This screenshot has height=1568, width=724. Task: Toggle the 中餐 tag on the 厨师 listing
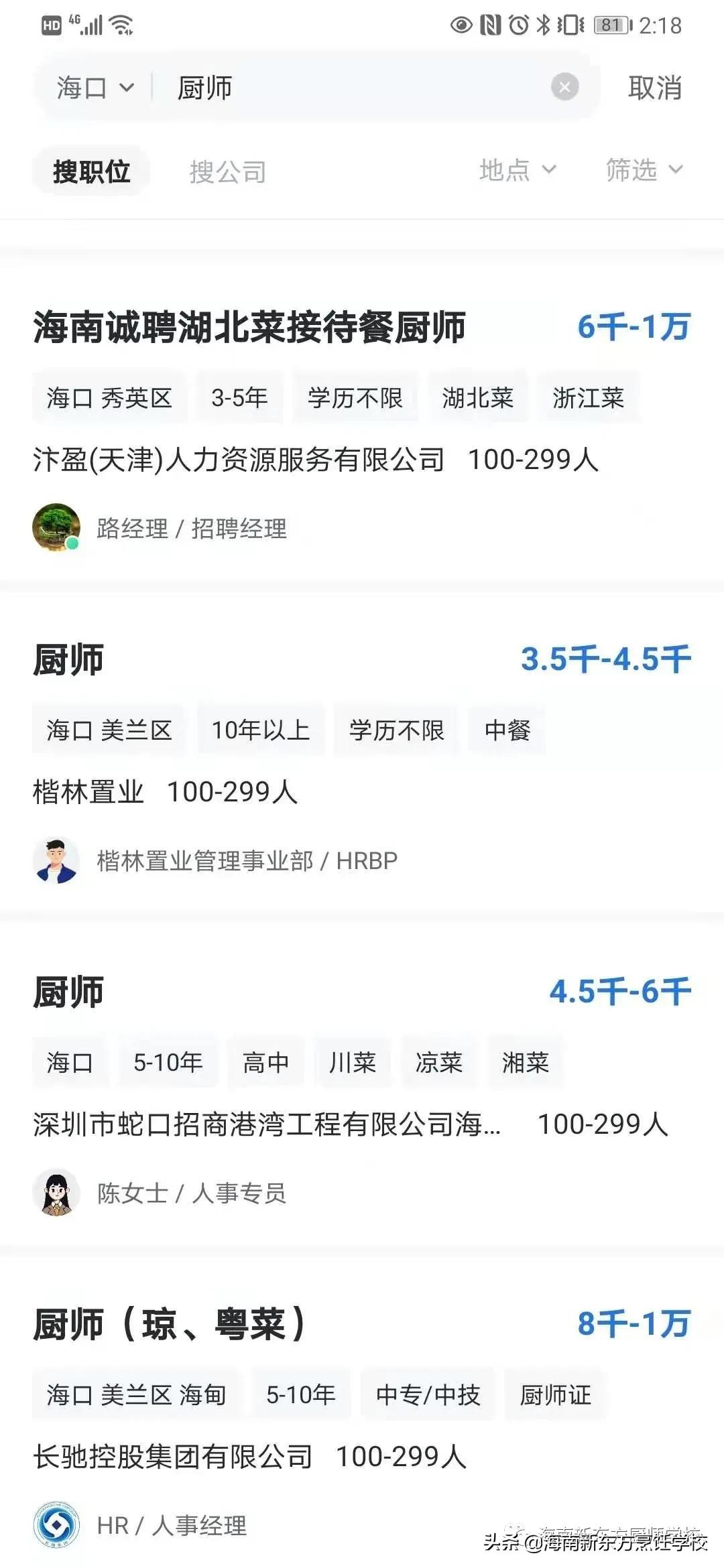[x=508, y=732]
